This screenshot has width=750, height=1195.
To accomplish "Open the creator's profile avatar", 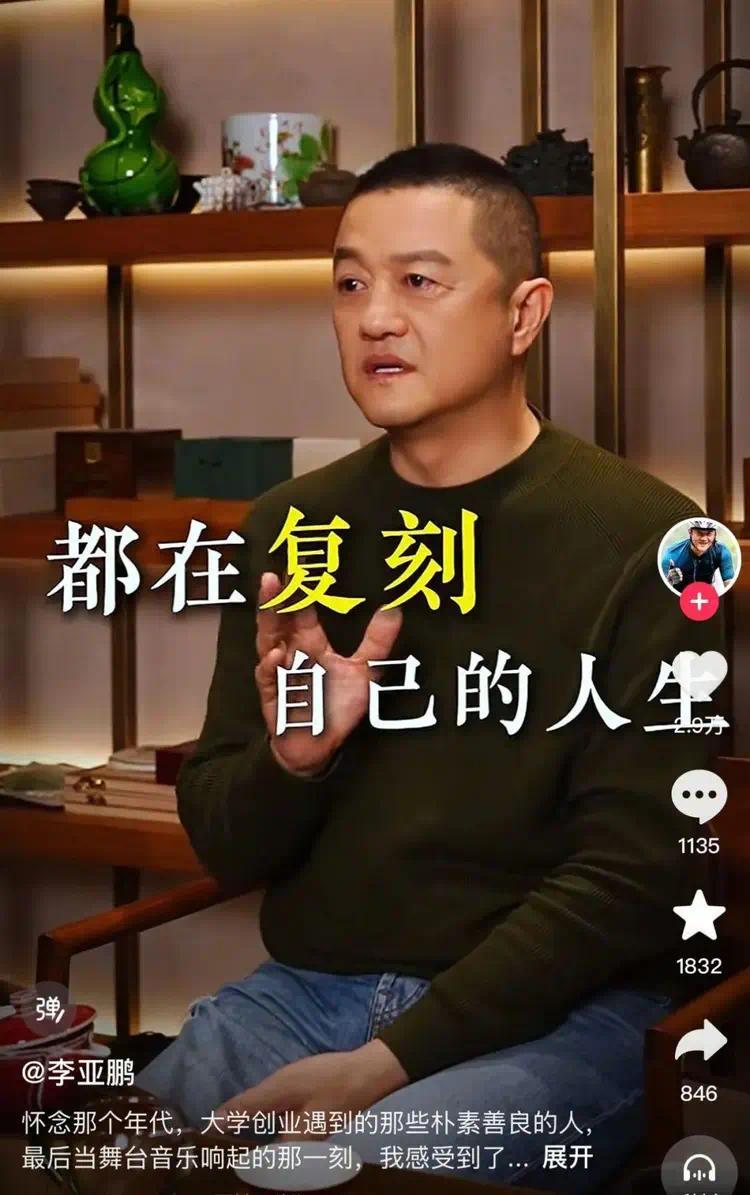I will click(x=699, y=556).
